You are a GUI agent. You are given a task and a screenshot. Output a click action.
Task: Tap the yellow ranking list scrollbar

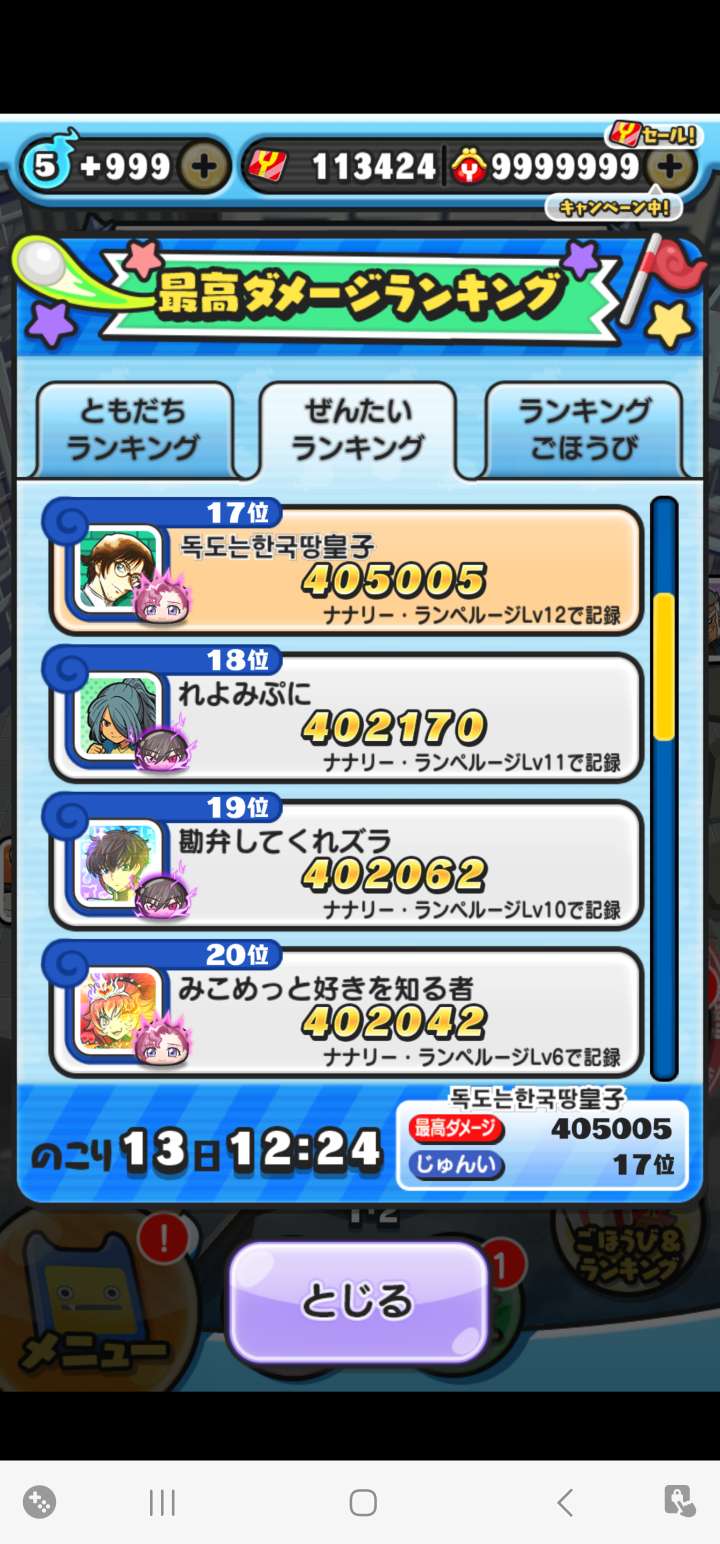coord(664,666)
